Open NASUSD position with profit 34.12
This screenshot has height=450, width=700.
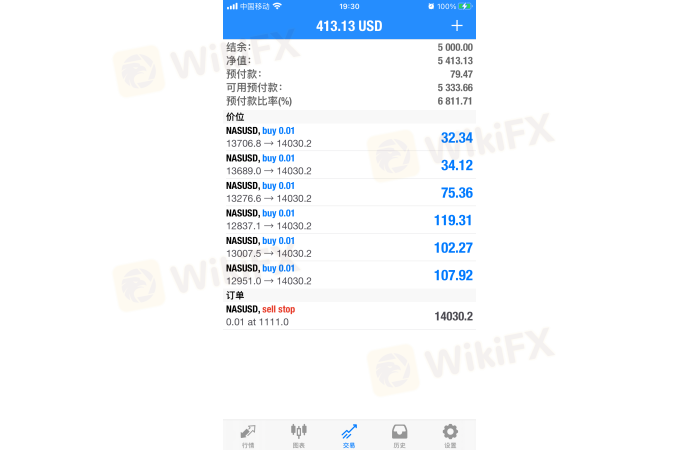tap(349, 164)
